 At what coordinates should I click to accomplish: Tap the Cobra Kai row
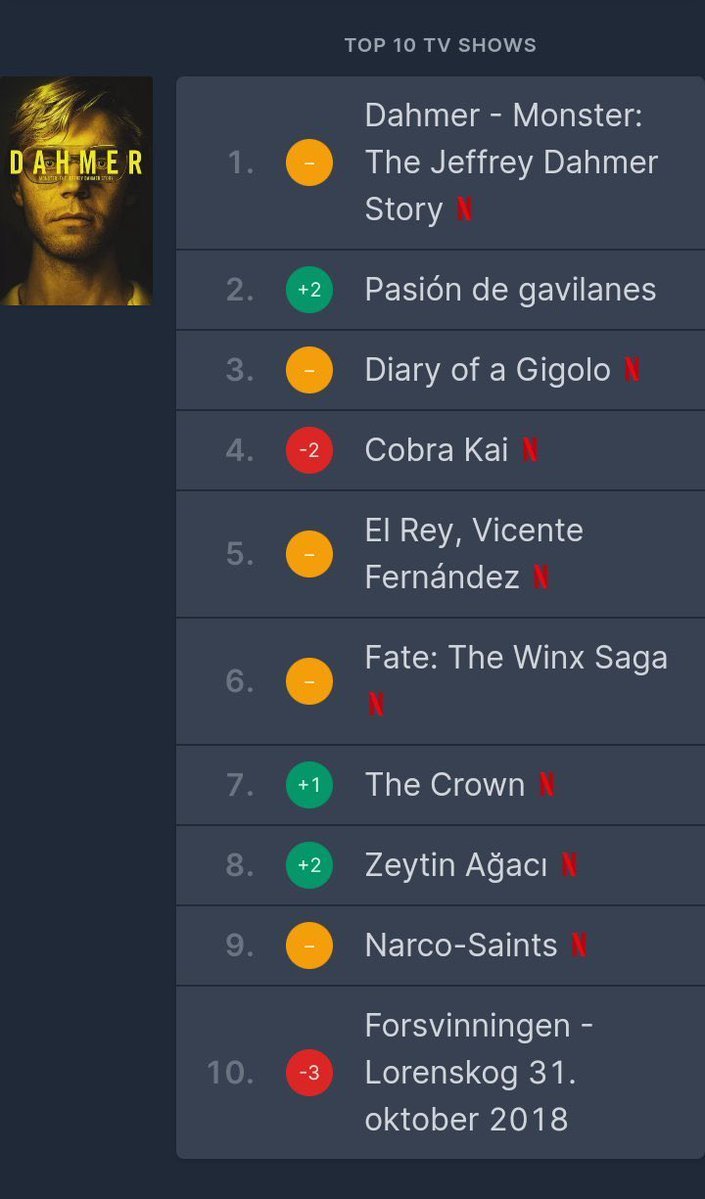point(440,450)
